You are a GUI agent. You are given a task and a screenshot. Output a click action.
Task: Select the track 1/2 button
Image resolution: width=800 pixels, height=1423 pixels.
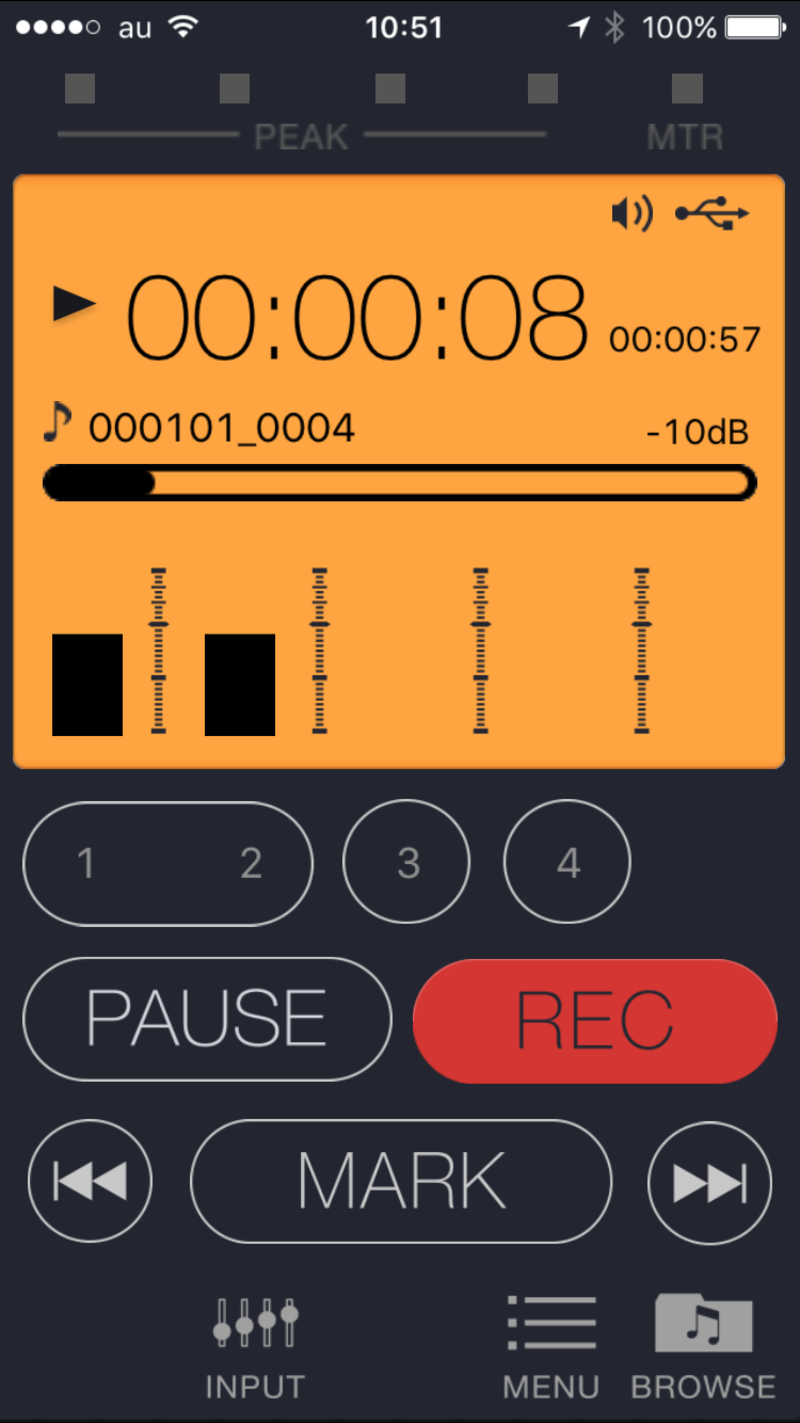coord(168,864)
